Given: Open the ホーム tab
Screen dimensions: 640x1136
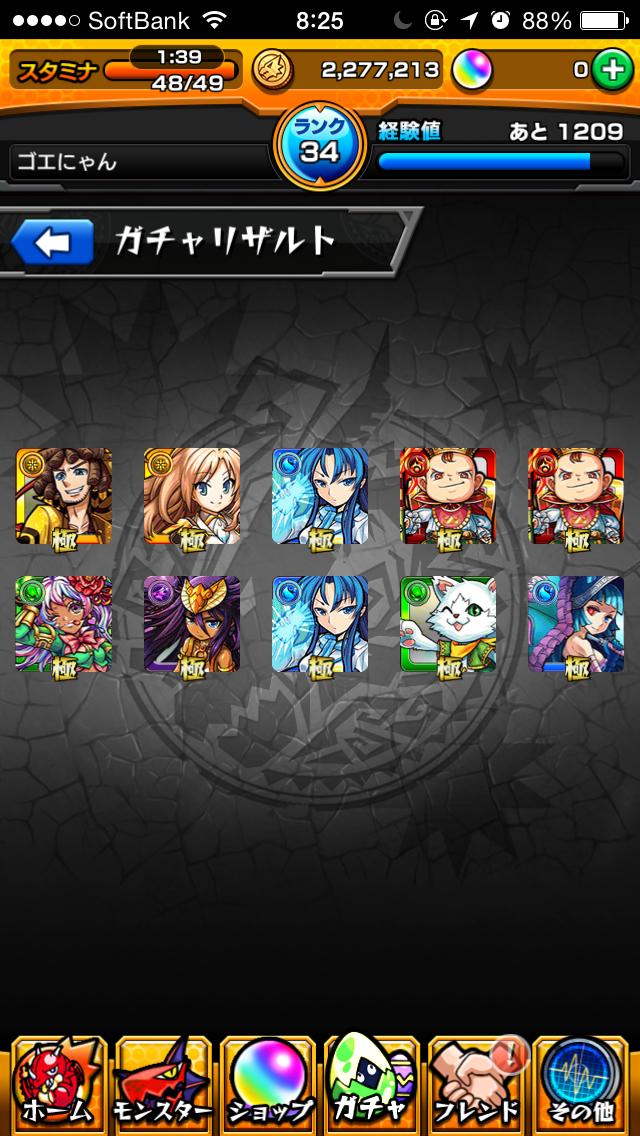Looking at the screenshot, I should pyautogui.click(x=57, y=1085).
